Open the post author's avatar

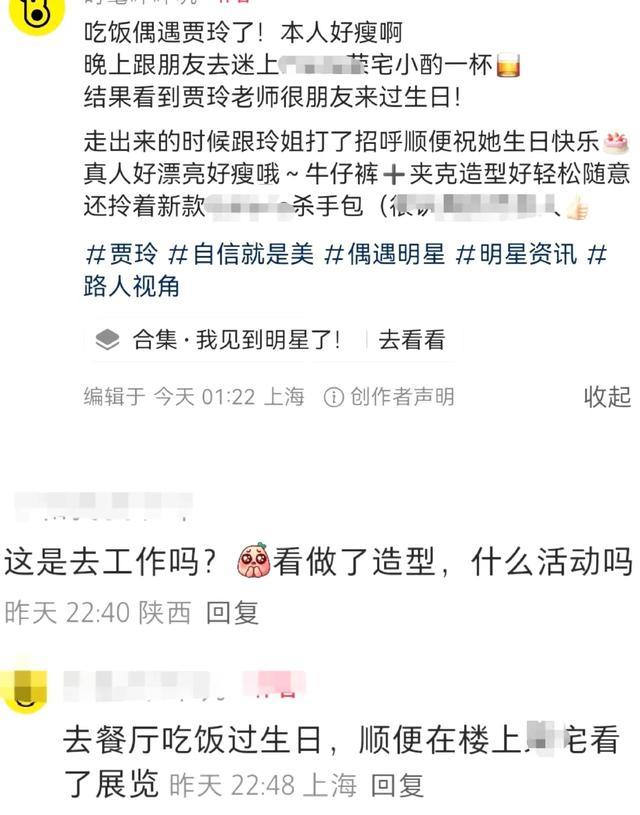(37, 12)
